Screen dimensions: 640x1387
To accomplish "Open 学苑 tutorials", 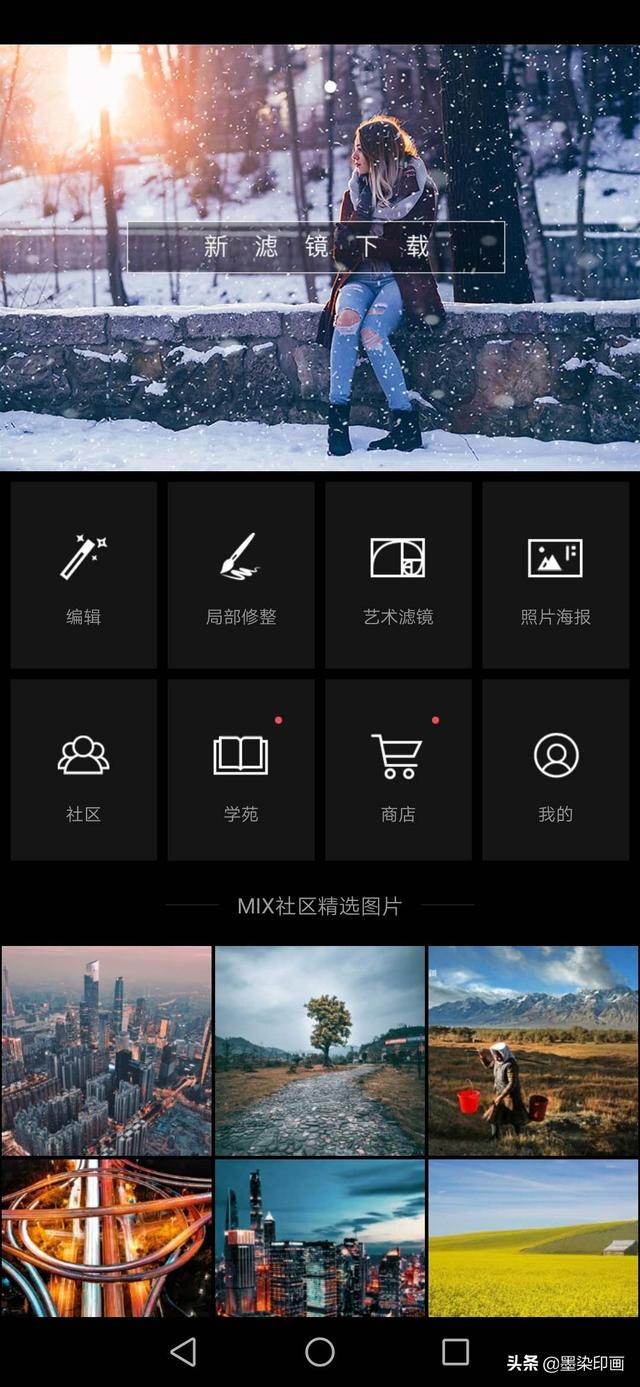I will click(x=241, y=770).
